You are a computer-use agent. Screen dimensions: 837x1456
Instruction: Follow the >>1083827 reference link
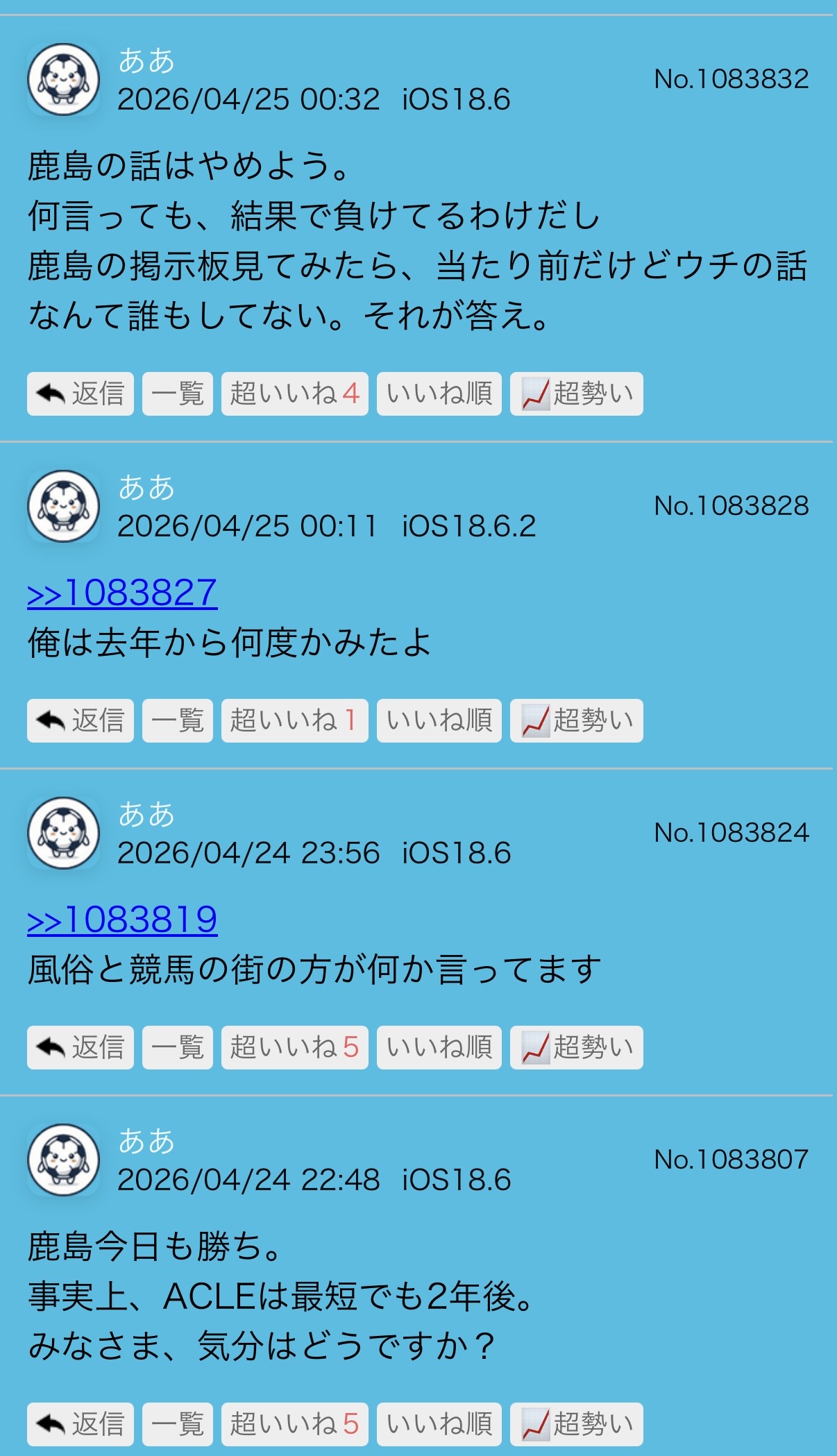122,593
